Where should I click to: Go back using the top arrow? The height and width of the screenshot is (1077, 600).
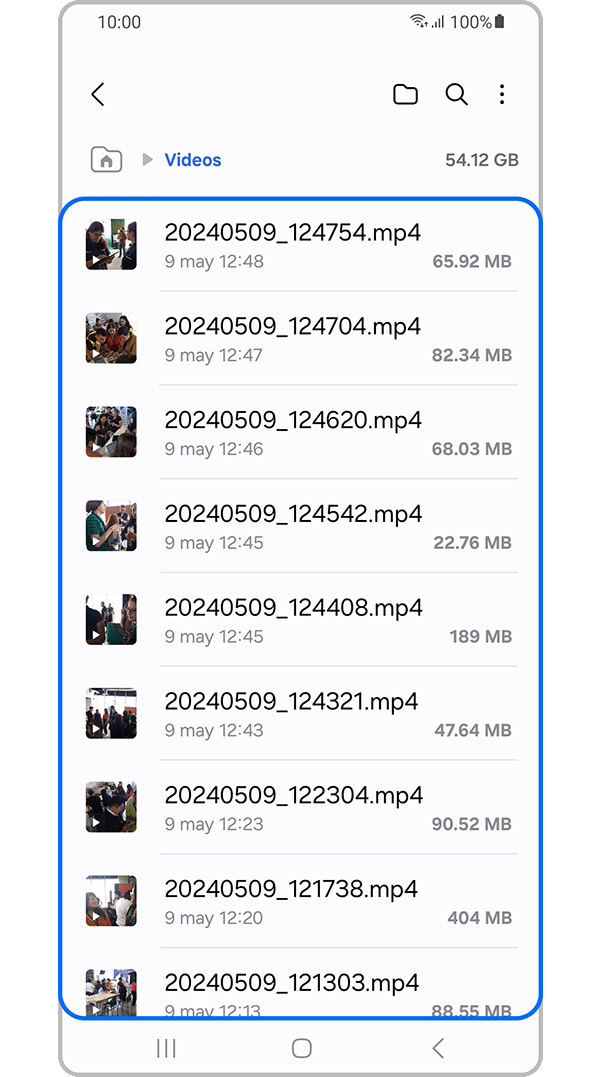coord(98,95)
